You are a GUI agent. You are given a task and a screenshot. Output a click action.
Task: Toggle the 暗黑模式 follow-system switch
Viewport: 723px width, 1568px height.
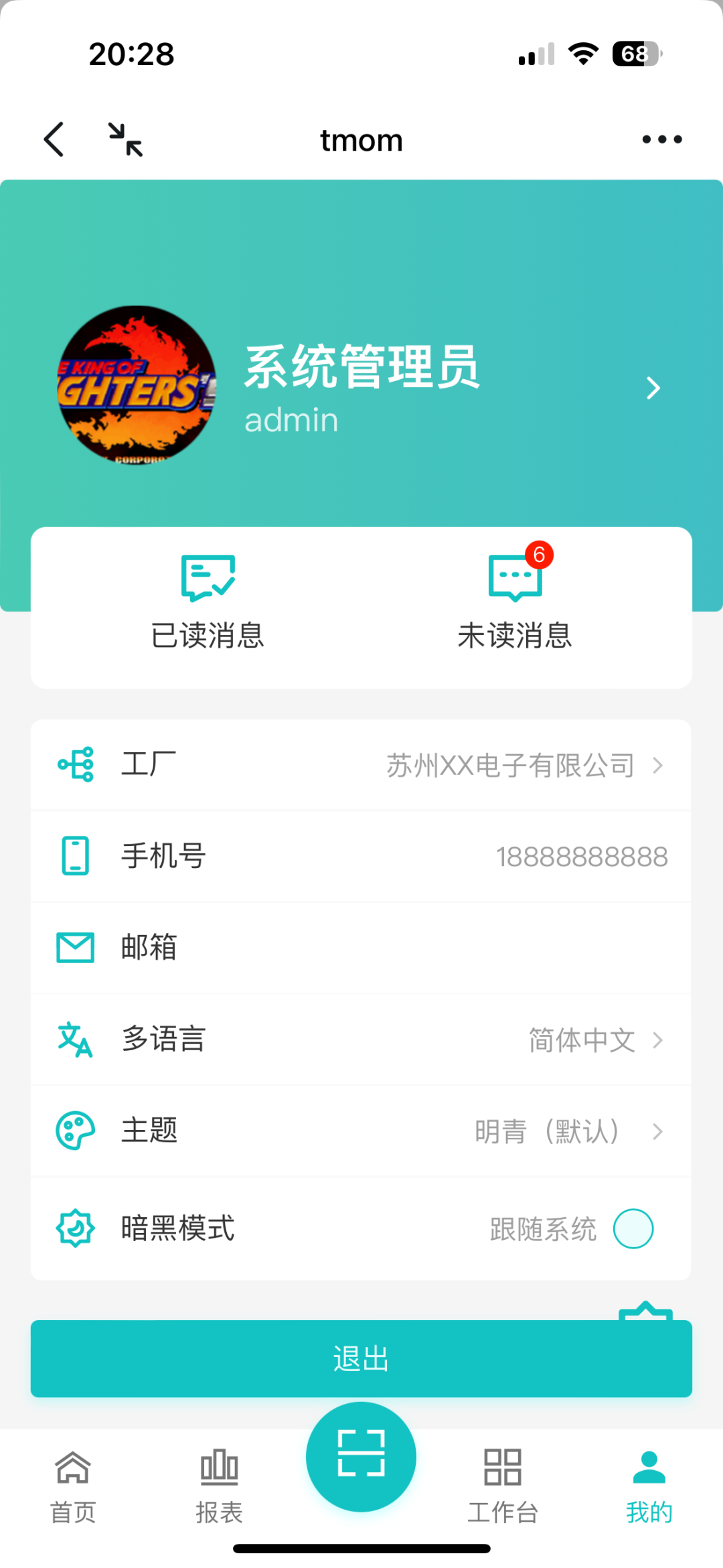pos(633,1228)
